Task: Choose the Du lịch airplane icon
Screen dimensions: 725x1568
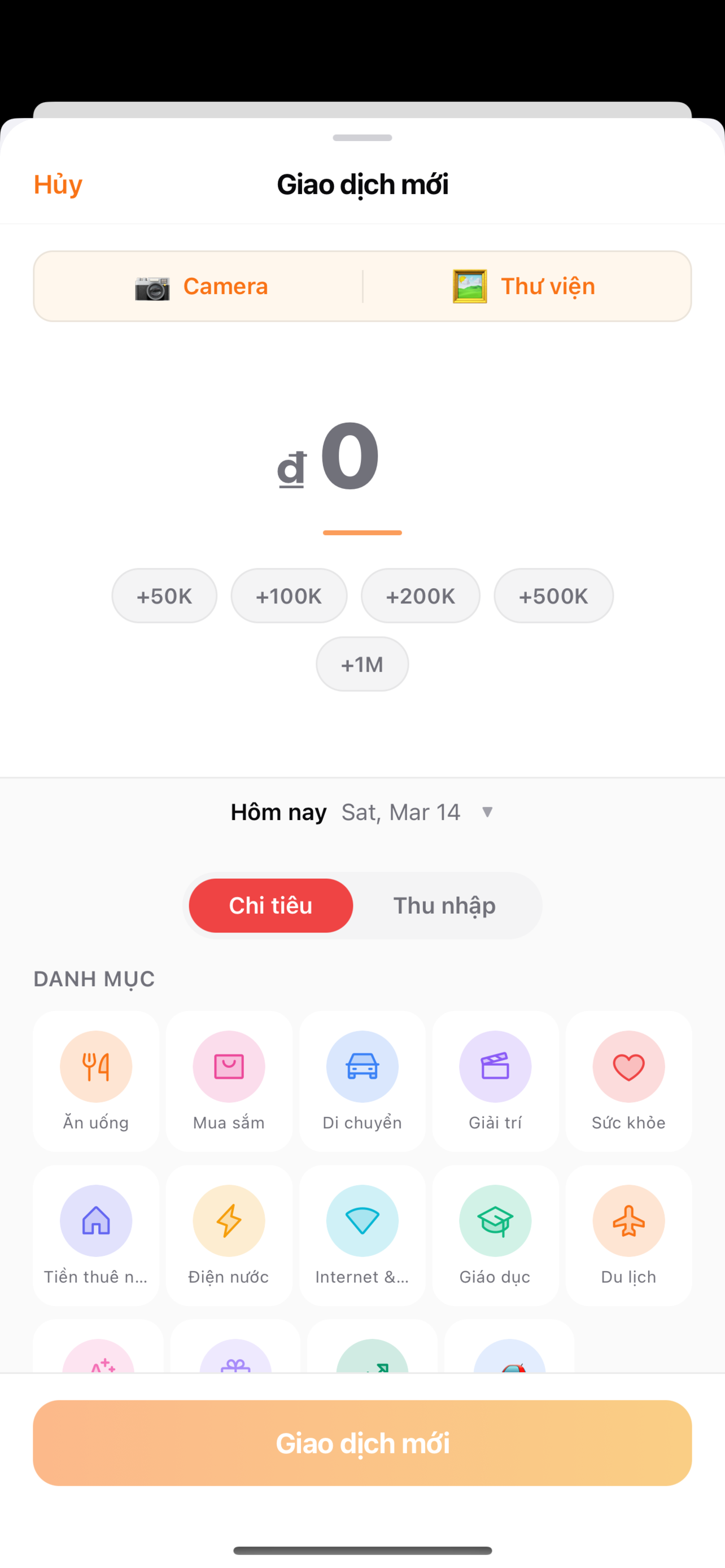Action: click(x=629, y=1221)
